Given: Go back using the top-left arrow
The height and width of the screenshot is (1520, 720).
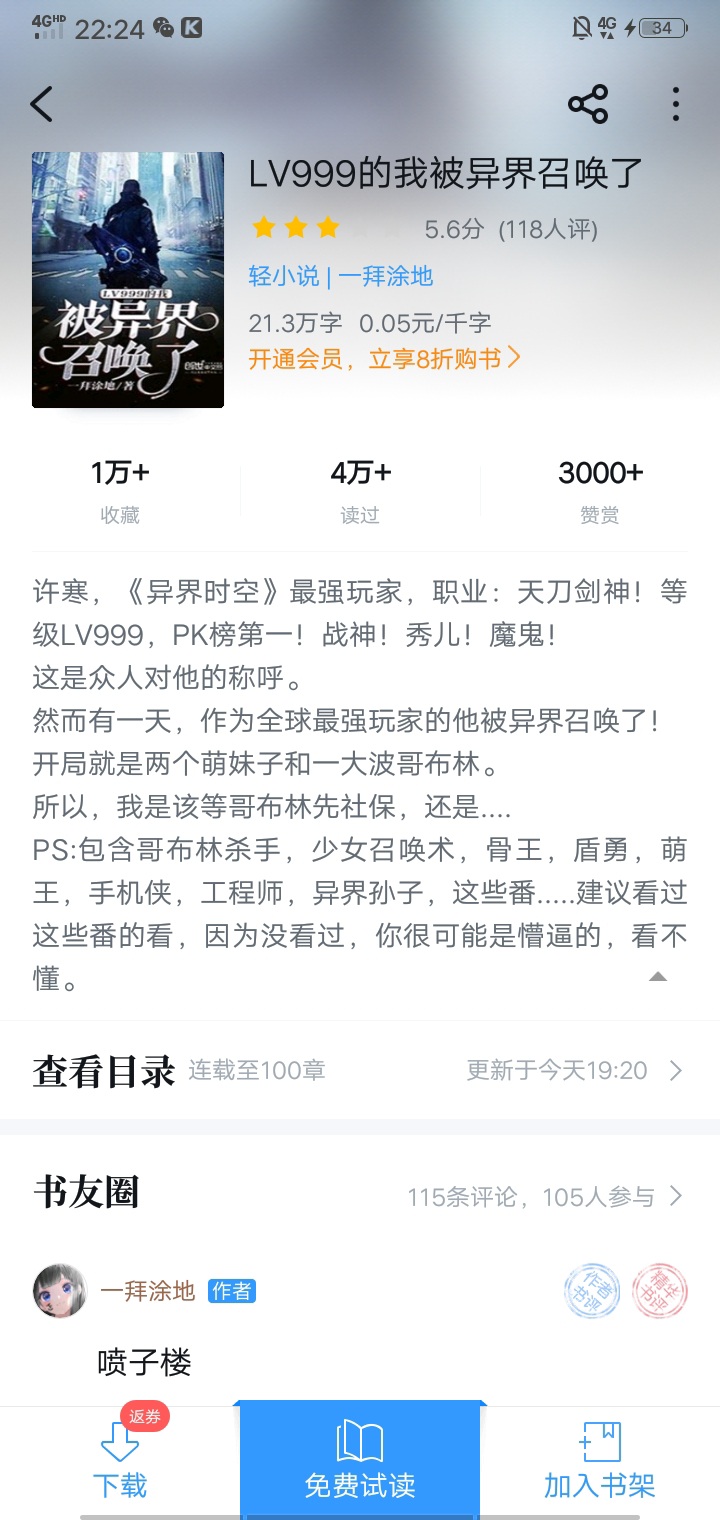Looking at the screenshot, I should click(42, 104).
